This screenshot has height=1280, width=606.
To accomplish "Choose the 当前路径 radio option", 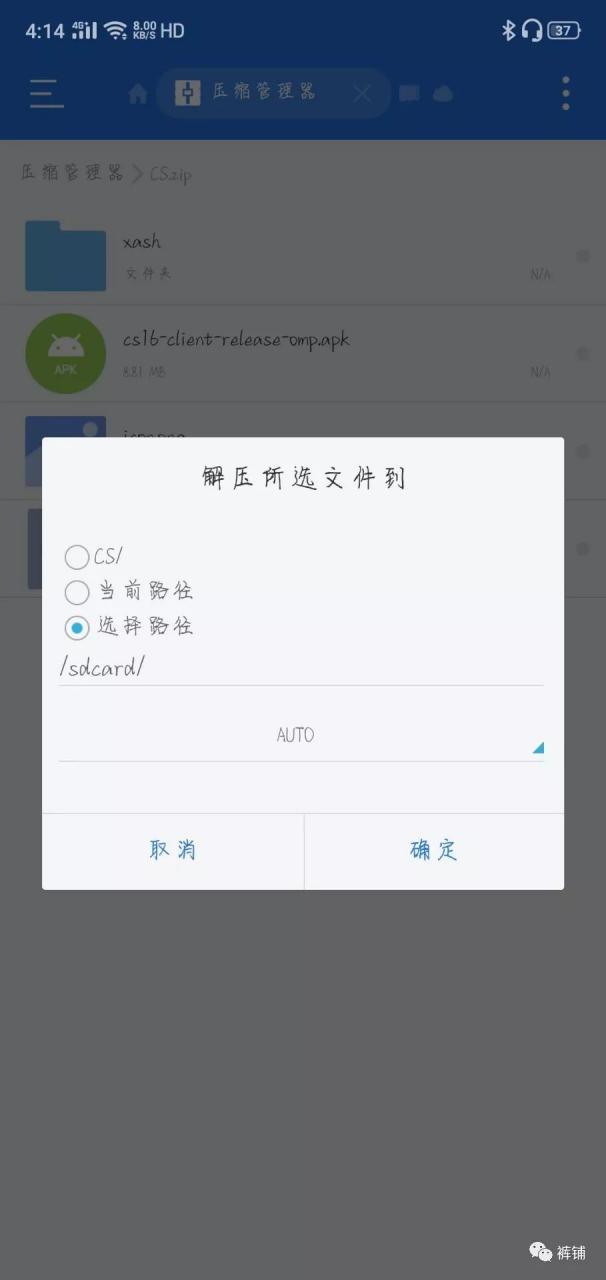I will click(77, 592).
